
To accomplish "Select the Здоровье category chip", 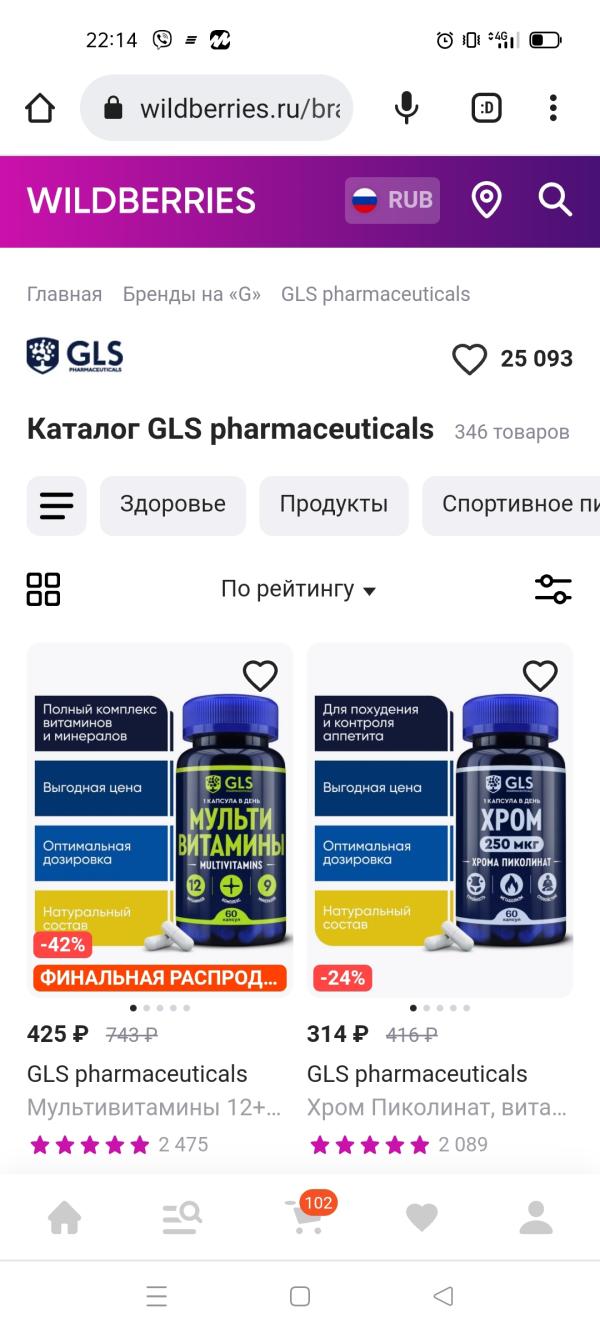I will (173, 505).
